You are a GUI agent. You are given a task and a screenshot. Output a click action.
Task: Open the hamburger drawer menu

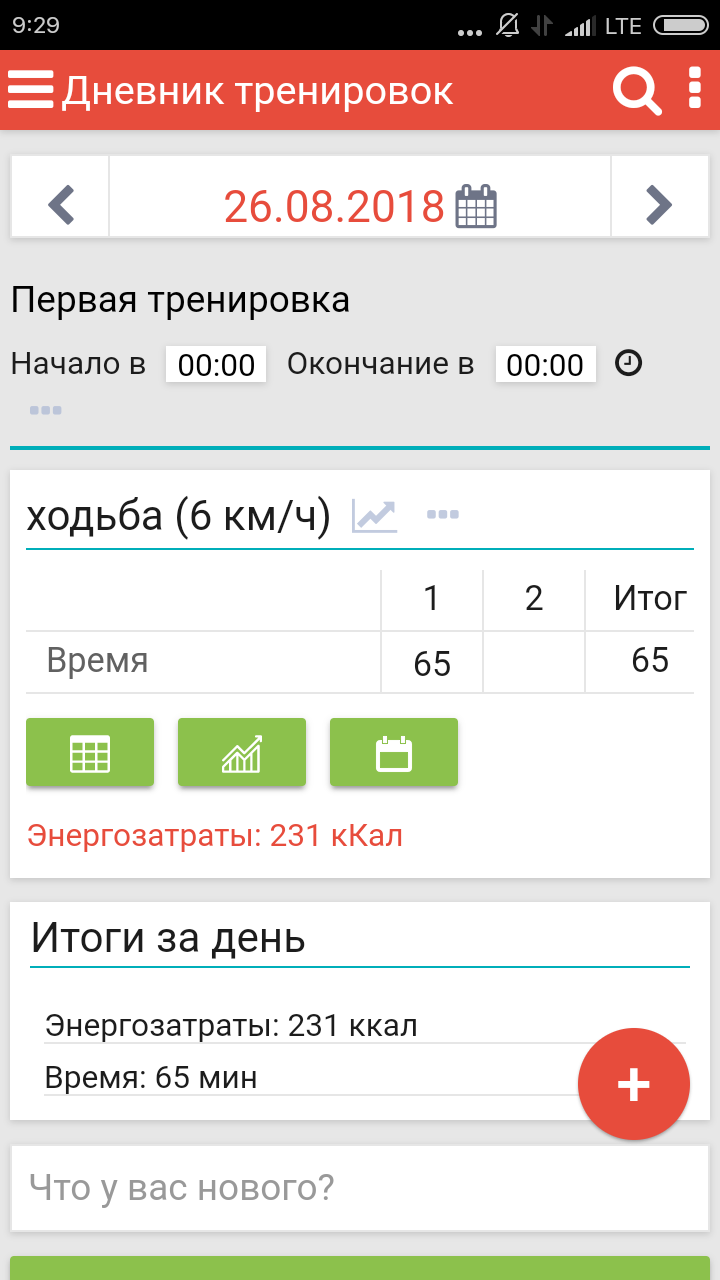30,90
